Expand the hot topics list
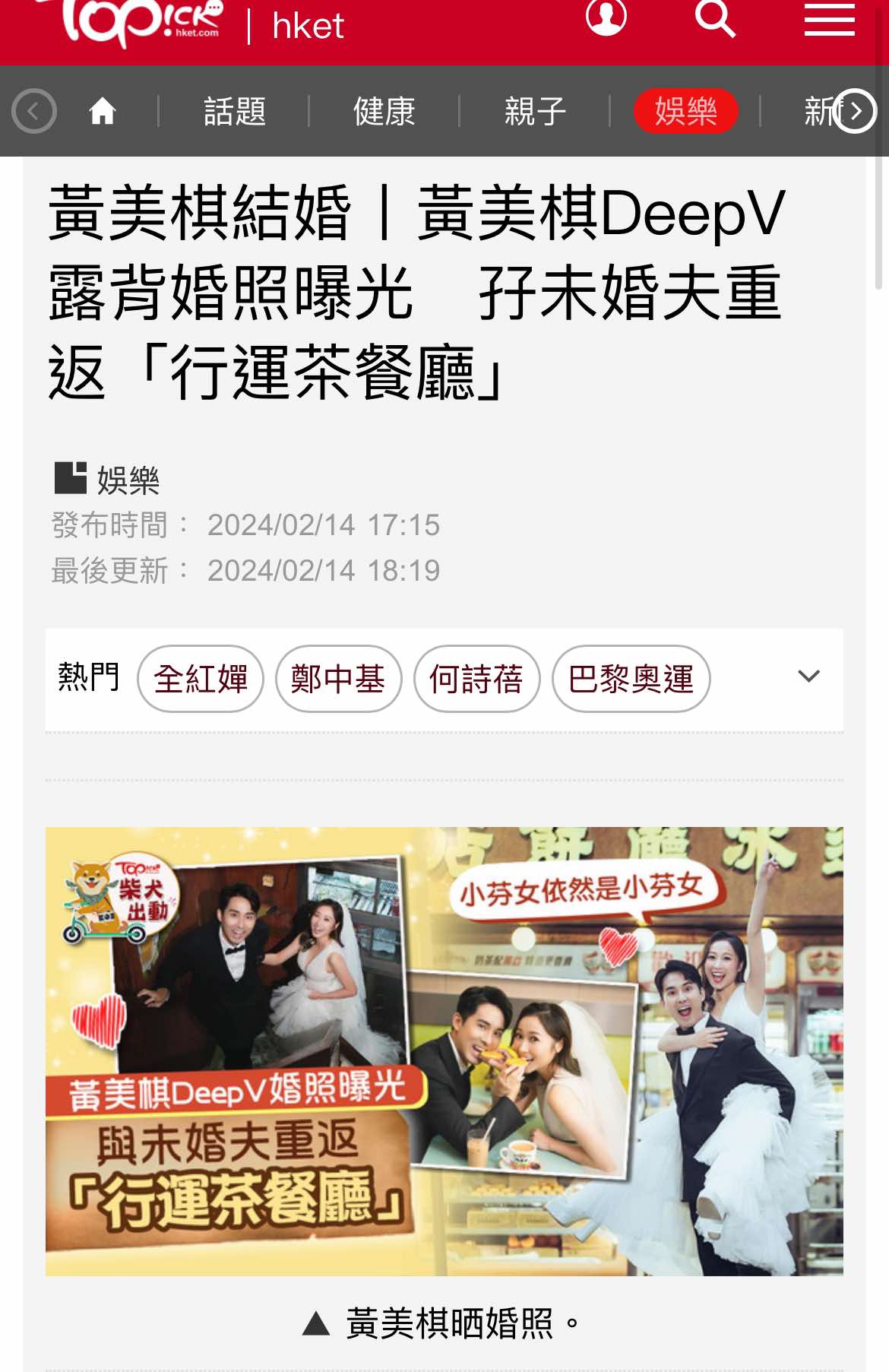This screenshot has width=889, height=1372. [x=808, y=676]
